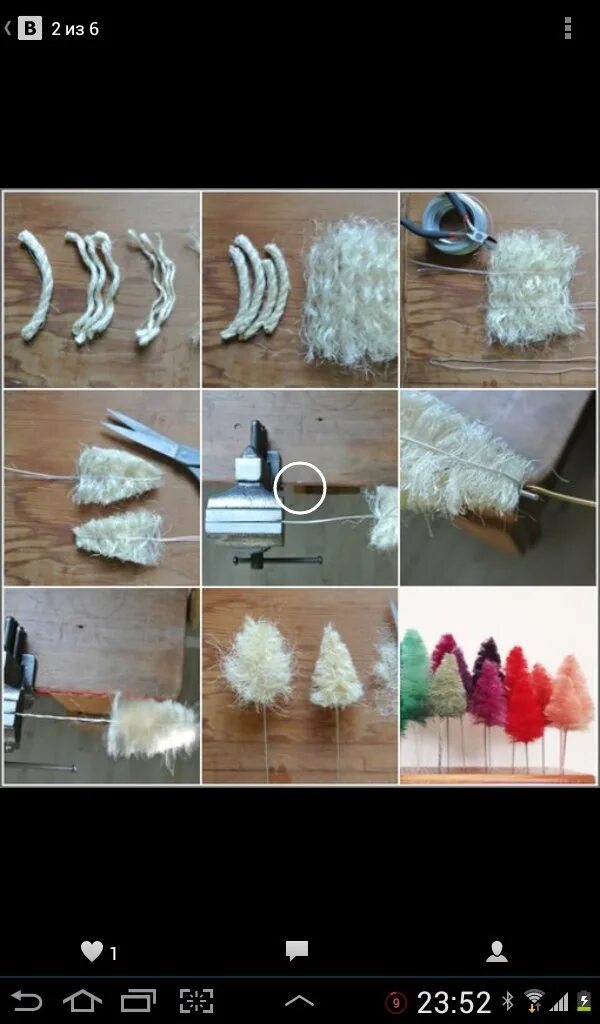Open the photo's comments
The image size is (600, 1024).
(x=297, y=951)
